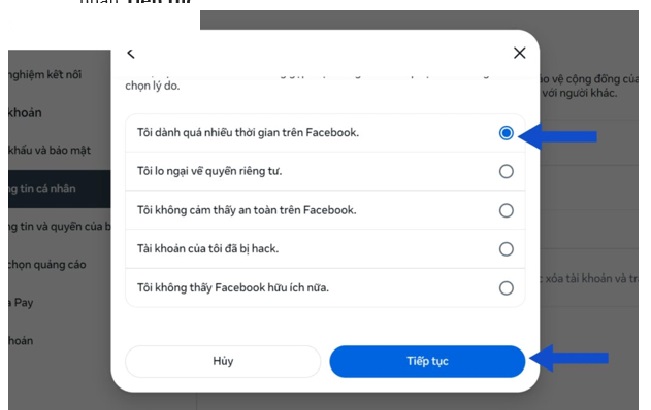Select "Tài khoản của tôi đã bị hack"
This screenshot has width=651, height=410.
[505, 248]
